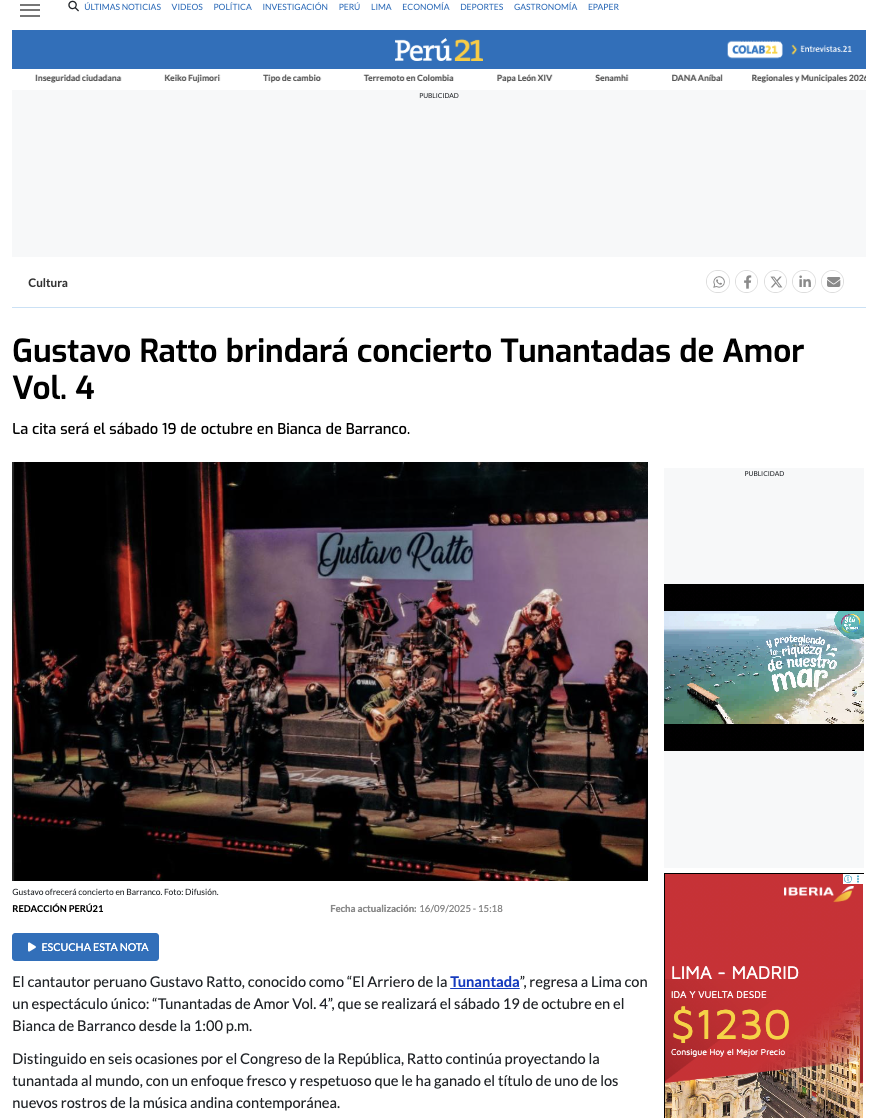Open the Política section
This screenshot has width=872, height=1118.
click(x=232, y=7)
